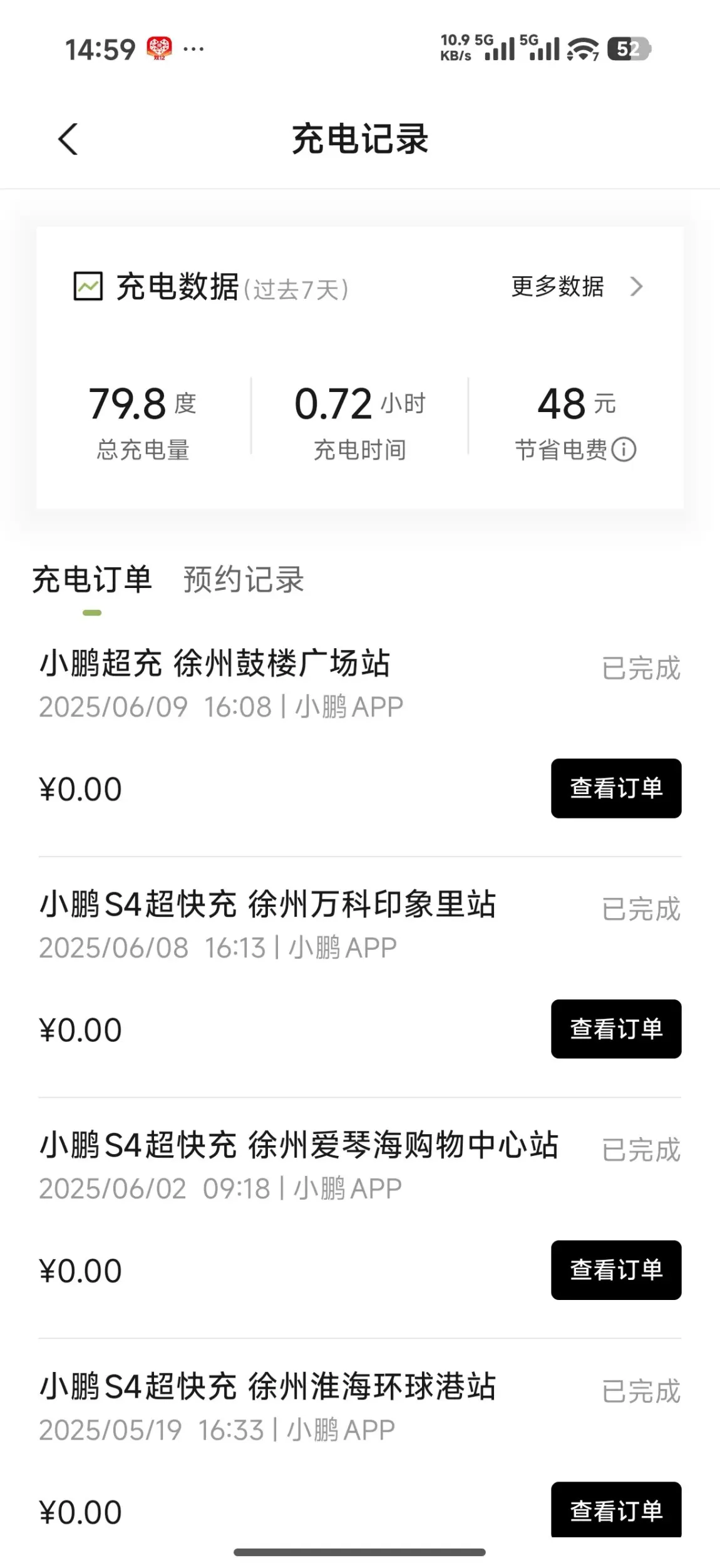Select the 充电订单 tab
Screen dimensions: 720x1568
click(92, 579)
